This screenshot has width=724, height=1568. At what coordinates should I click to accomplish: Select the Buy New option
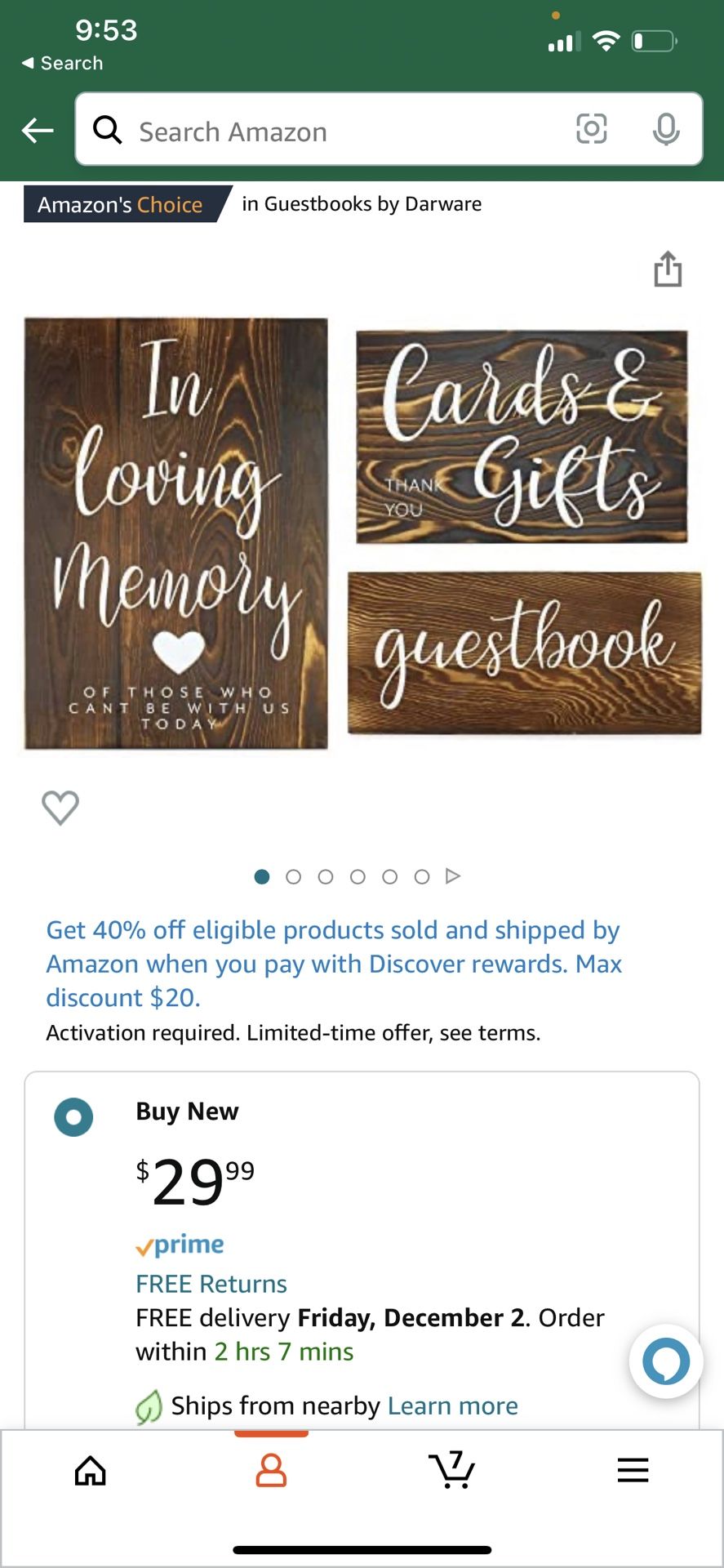click(73, 1116)
